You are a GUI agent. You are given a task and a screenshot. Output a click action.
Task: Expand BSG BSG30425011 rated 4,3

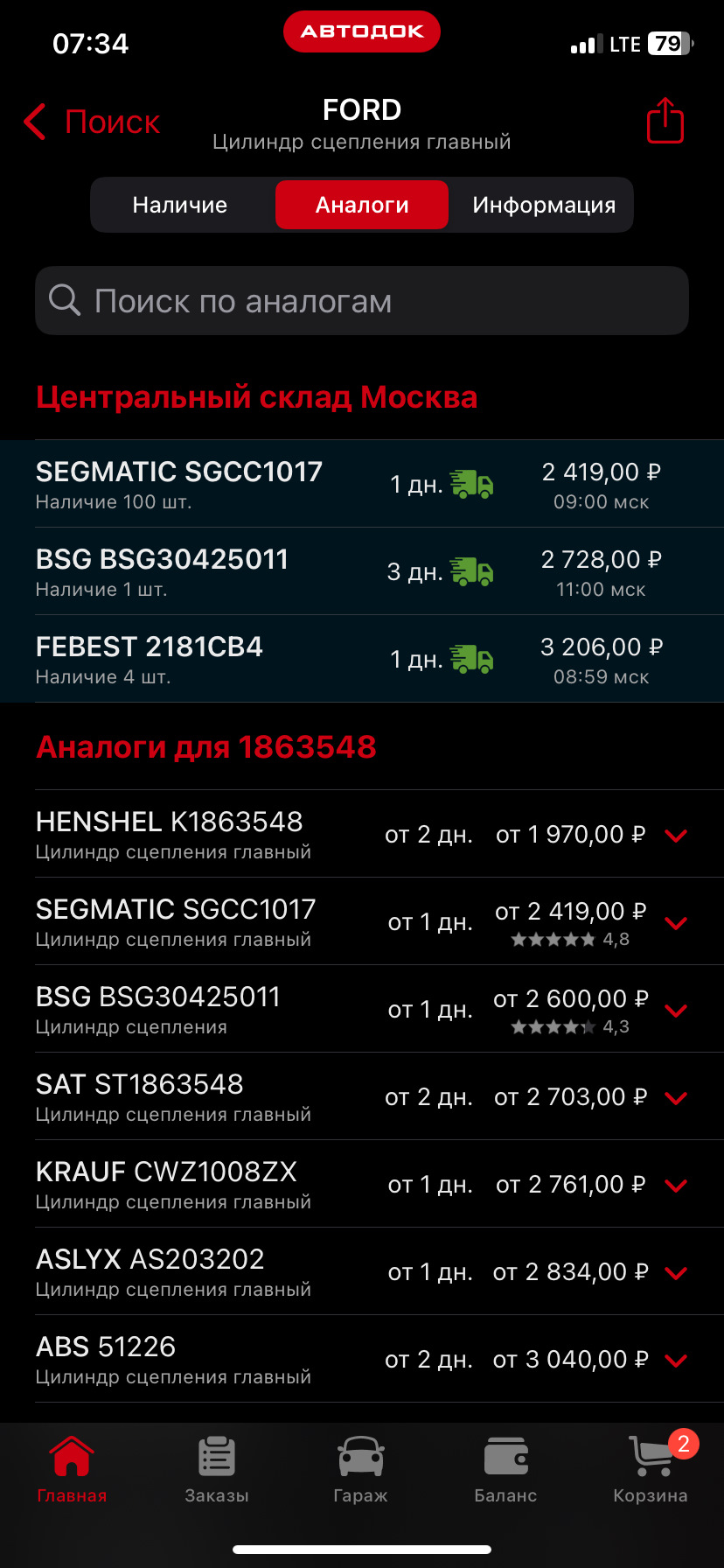(x=676, y=1010)
